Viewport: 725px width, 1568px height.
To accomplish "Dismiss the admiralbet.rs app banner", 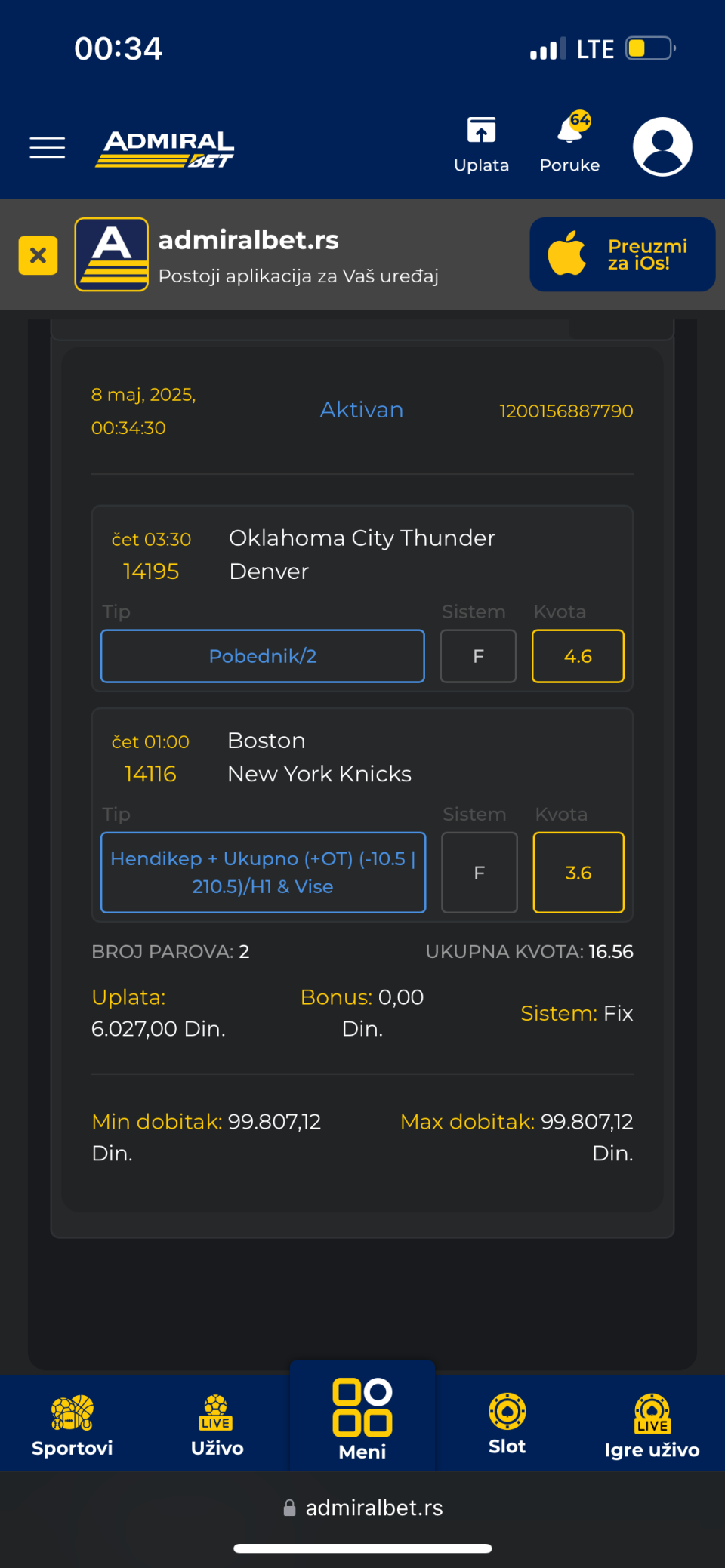I will pyautogui.click(x=38, y=255).
